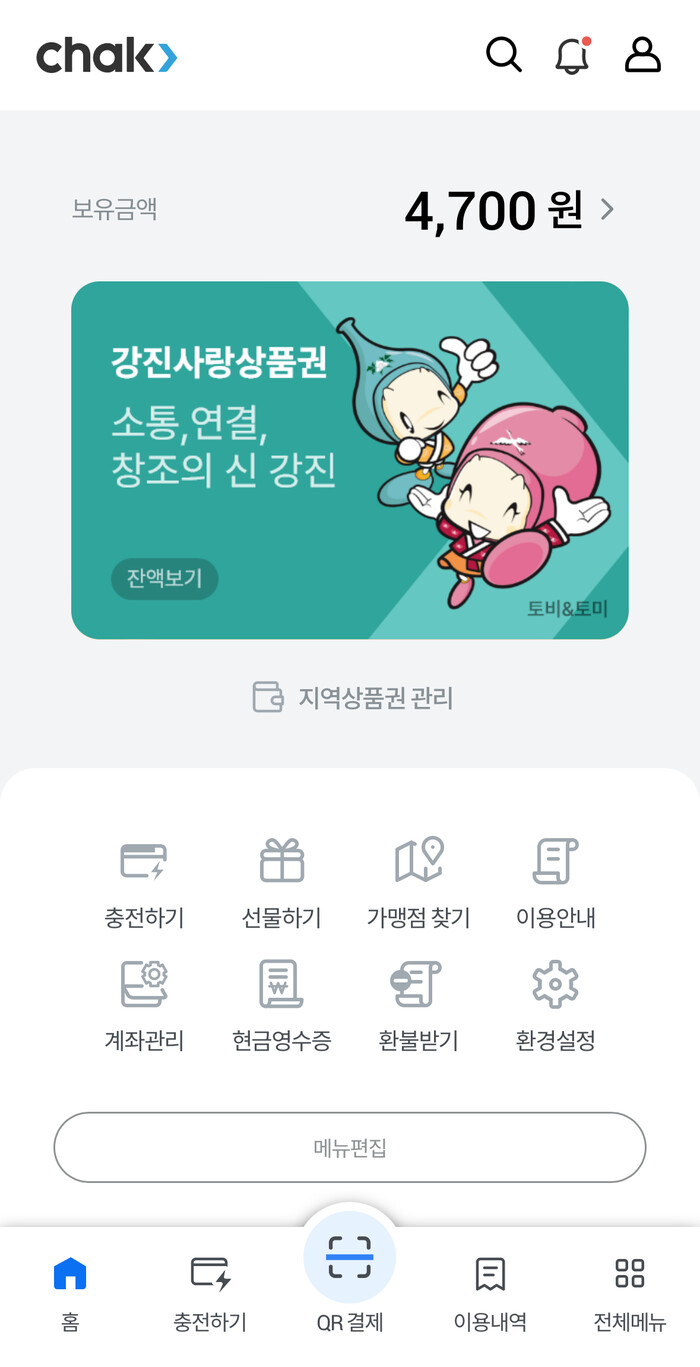The height and width of the screenshot is (1367, 700).
Task: Switch to the 홈 tab
Action: (x=70, y=1294)
